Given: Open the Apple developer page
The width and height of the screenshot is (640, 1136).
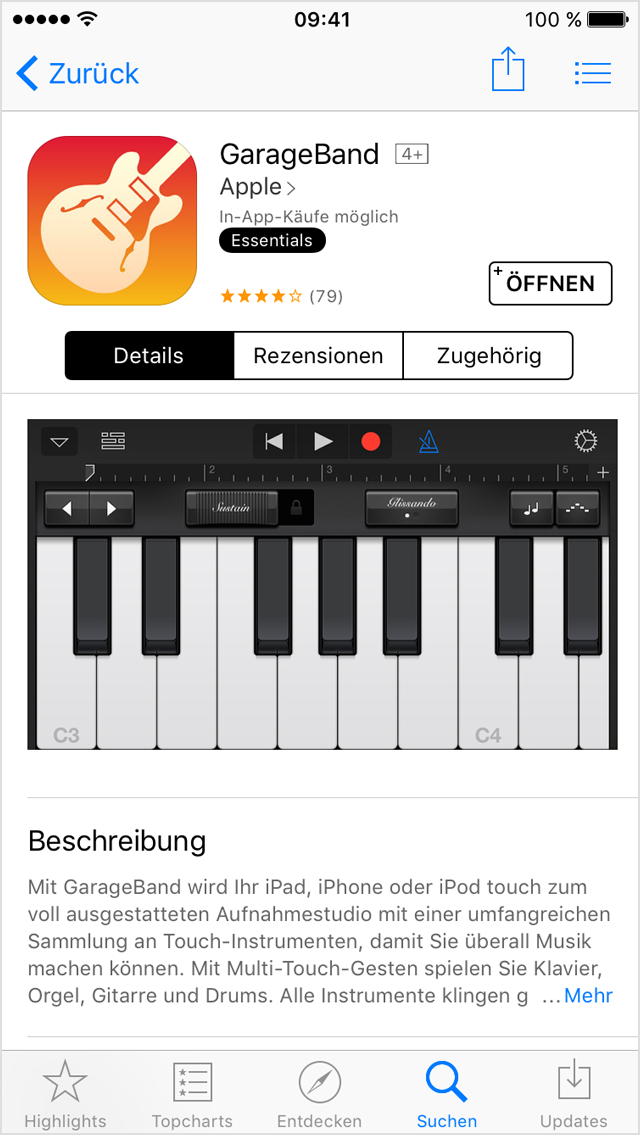Looking at the screenshot, I should click(257, 187).
